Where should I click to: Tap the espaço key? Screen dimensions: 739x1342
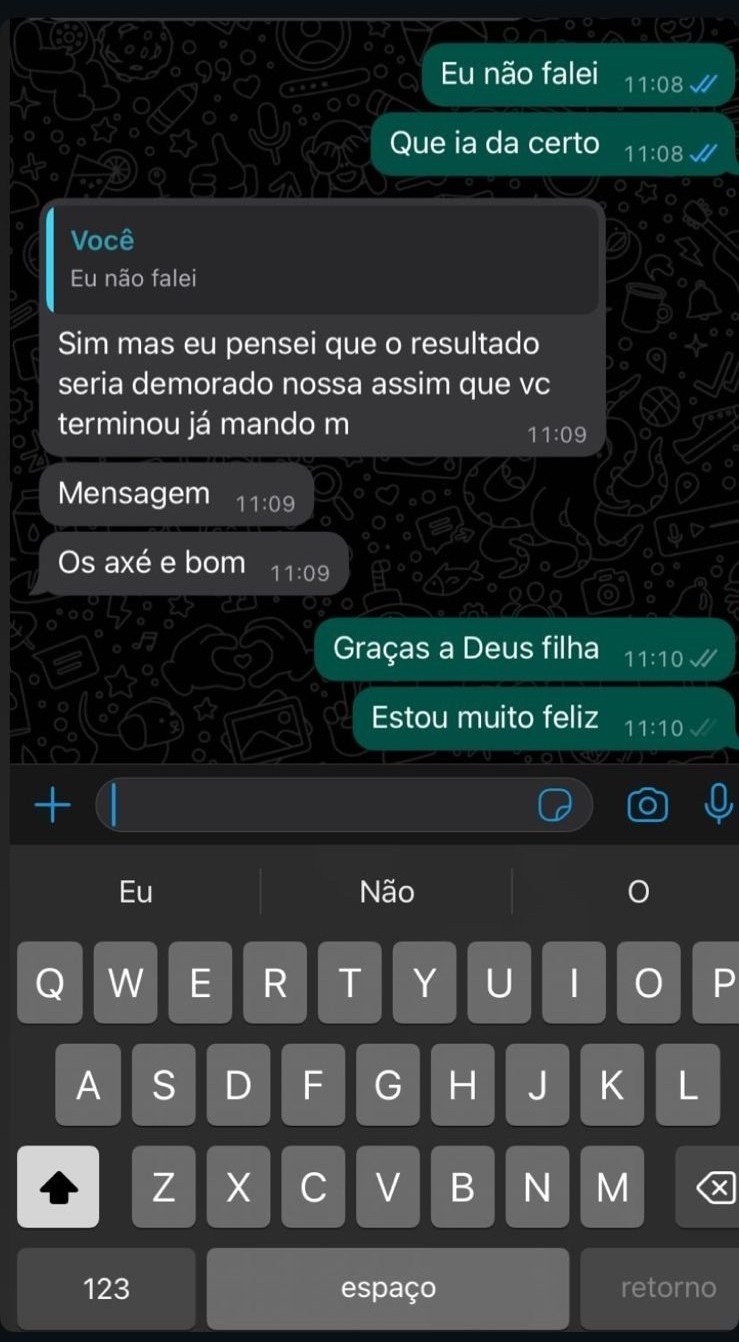point(388,1288)
